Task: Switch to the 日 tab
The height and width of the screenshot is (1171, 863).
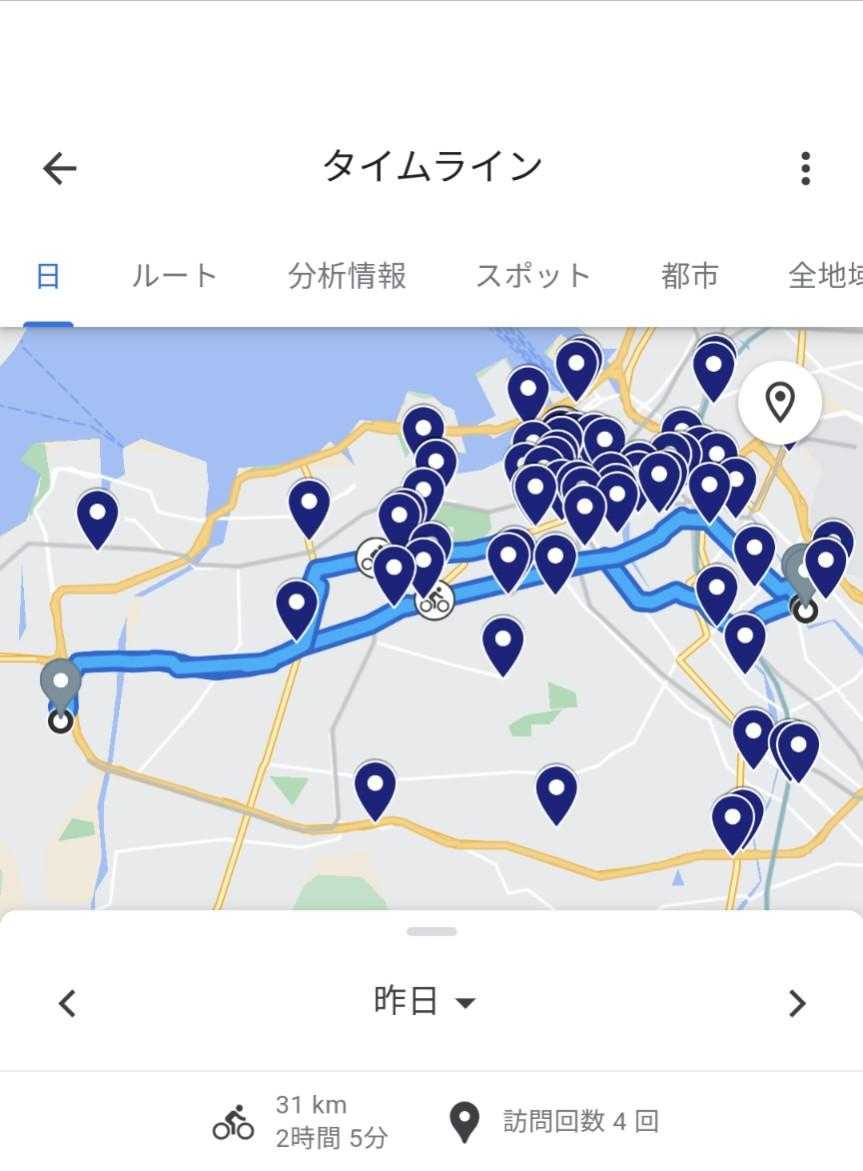Action: (47, 276)
